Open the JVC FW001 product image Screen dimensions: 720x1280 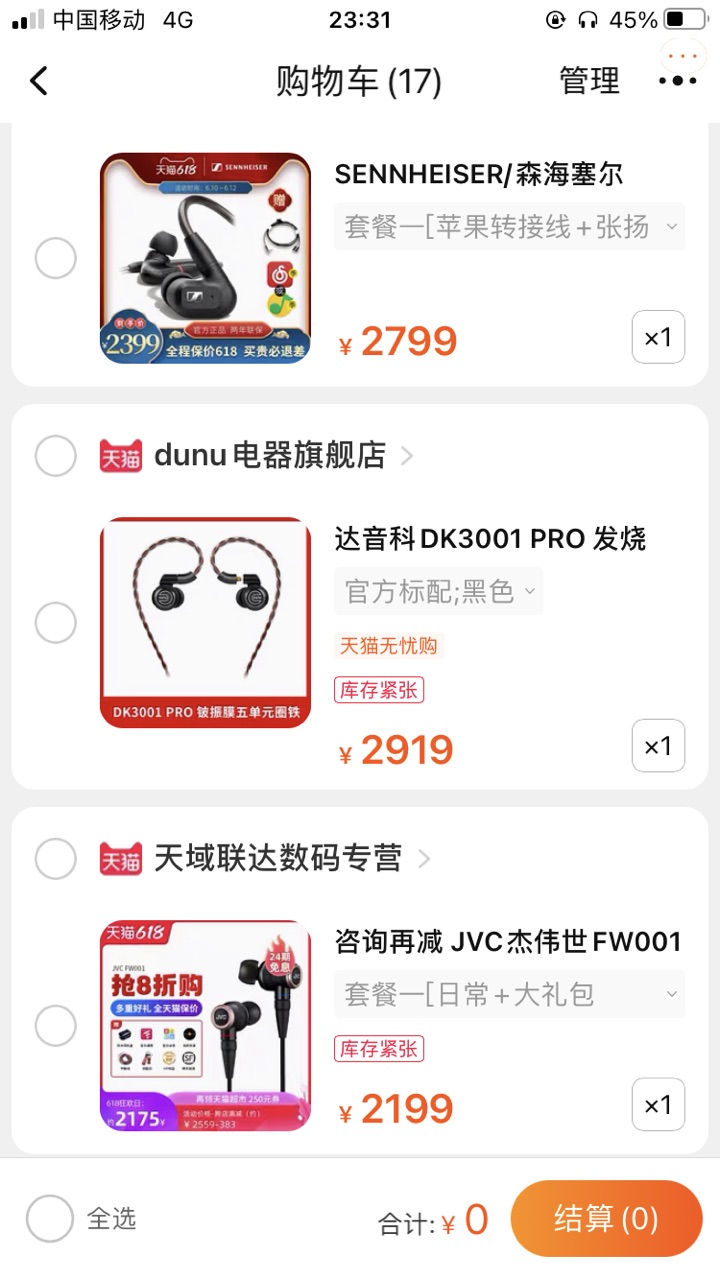[205, 1025]
